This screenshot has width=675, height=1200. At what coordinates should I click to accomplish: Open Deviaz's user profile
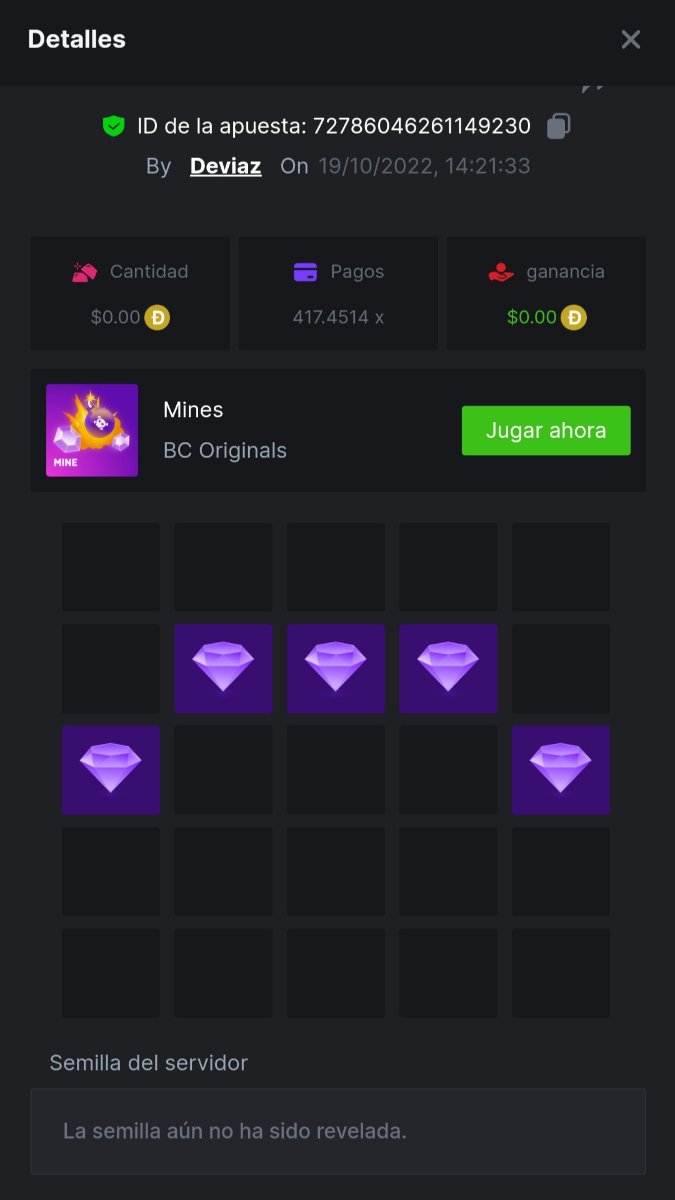point(226,166)
